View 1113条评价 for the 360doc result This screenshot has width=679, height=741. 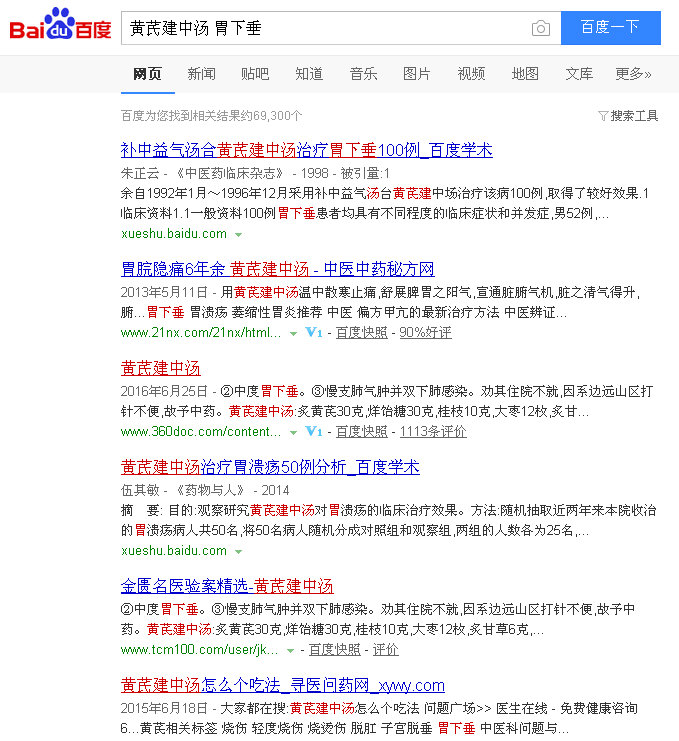click(432, 431)
